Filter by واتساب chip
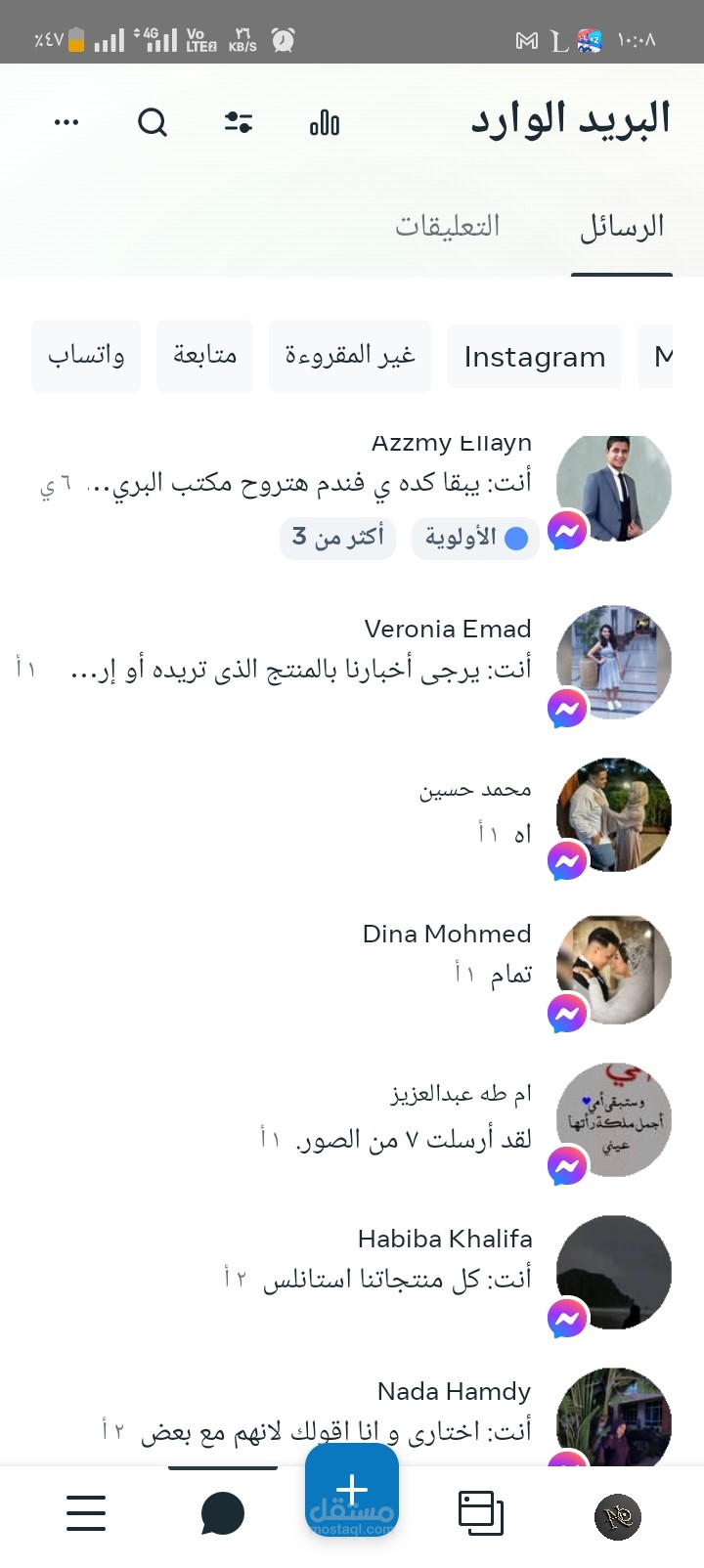704x1568 pixels. point(86,356)
